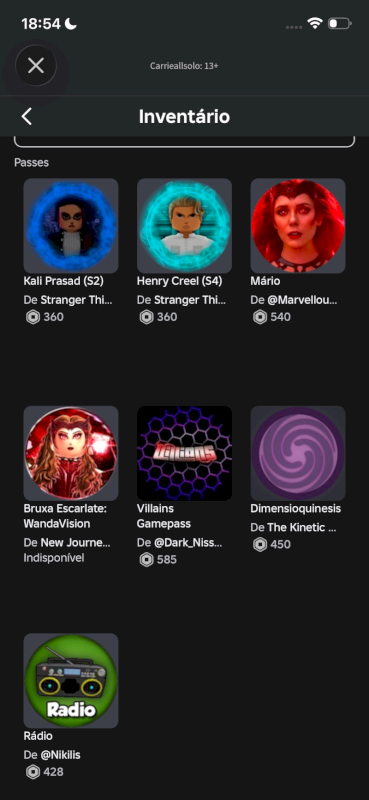369x800 pixels.
Task: Go back from Inventário
Action: coord(27,116)
